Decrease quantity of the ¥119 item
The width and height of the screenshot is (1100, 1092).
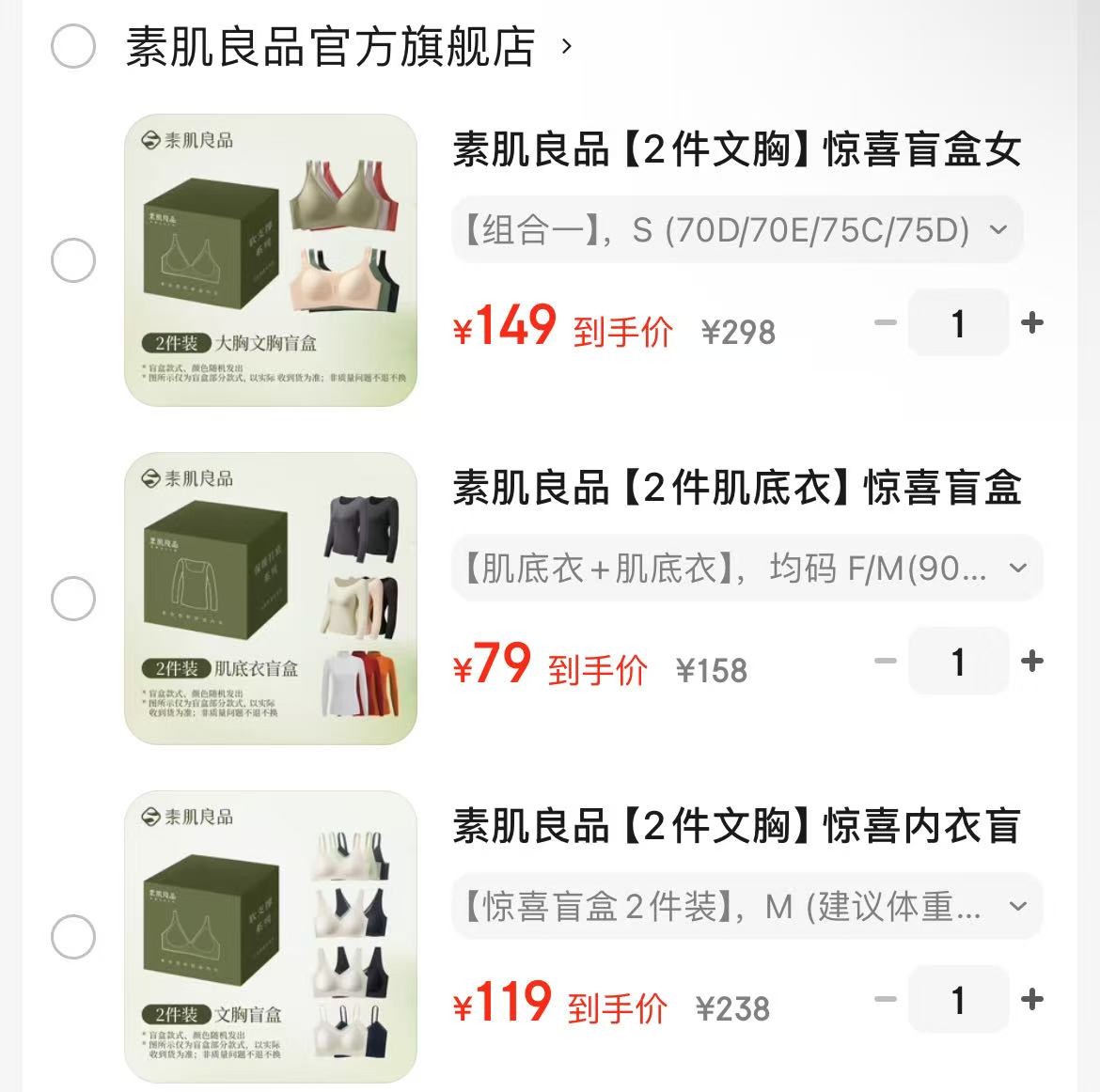[x=885, y=1000]
